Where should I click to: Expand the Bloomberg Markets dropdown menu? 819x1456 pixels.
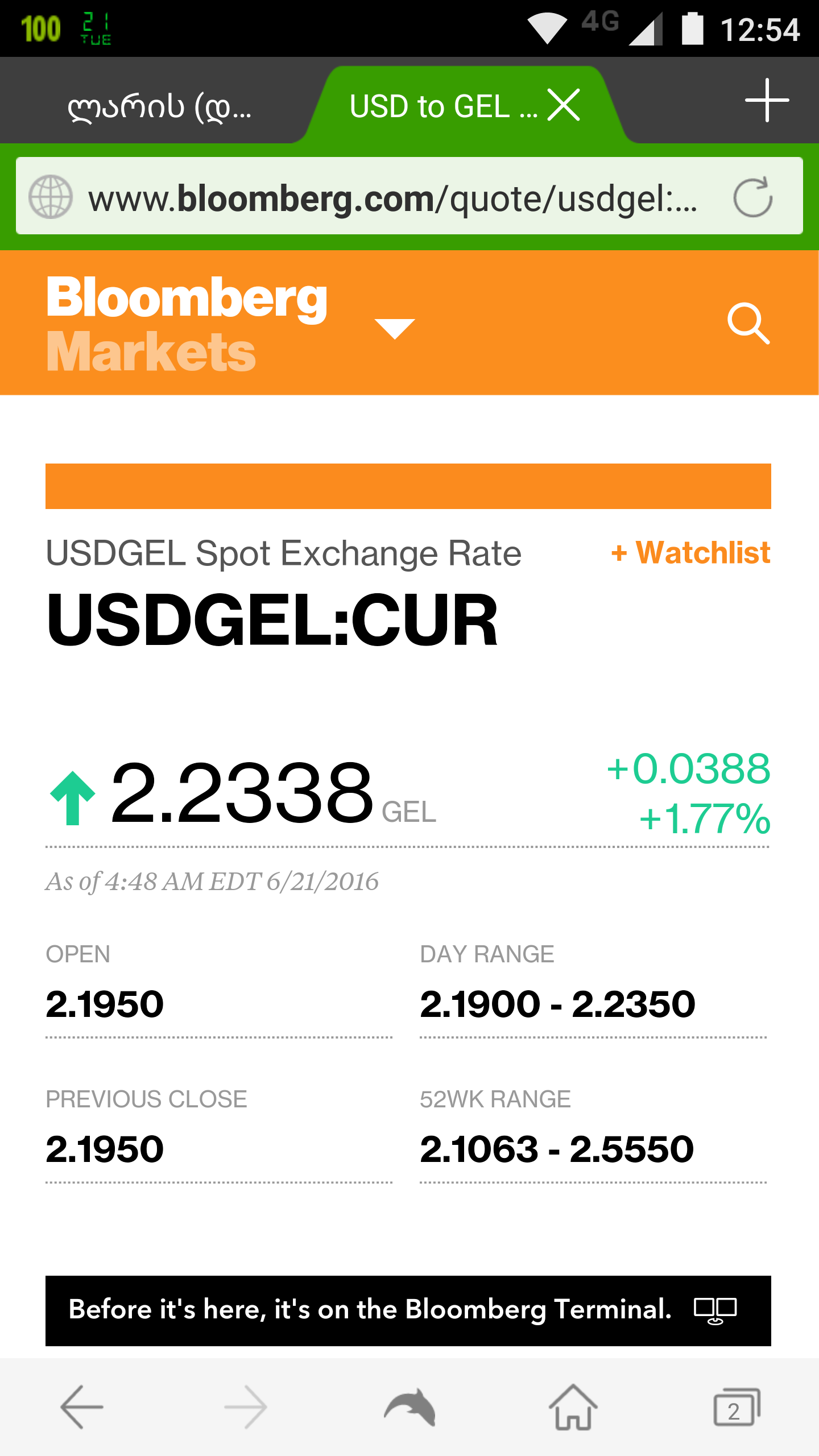[x=395, y=328]
